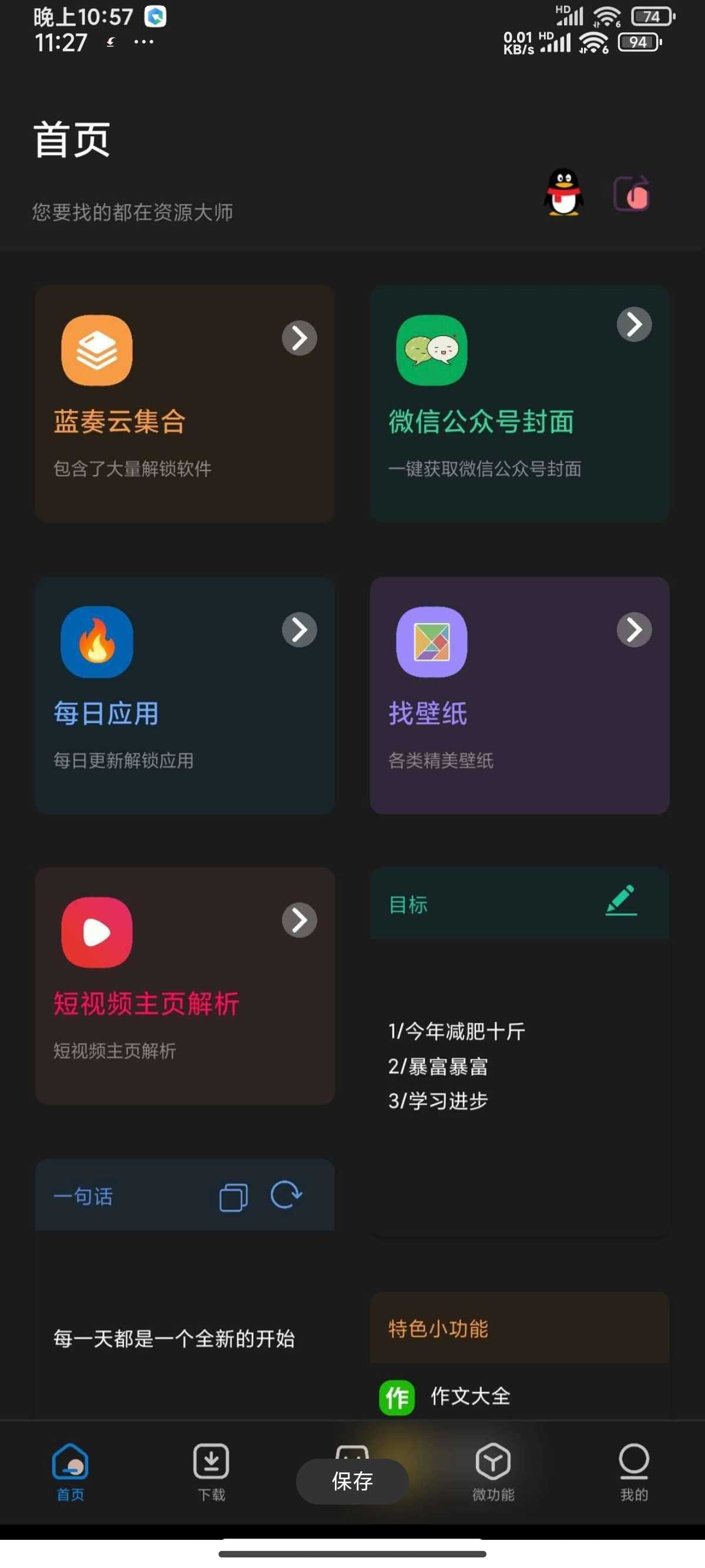Image resolution: width=705 pixels, height=1568 pixels.
Task: Switch to the 微功能 tab
Action: (493, 1471)
